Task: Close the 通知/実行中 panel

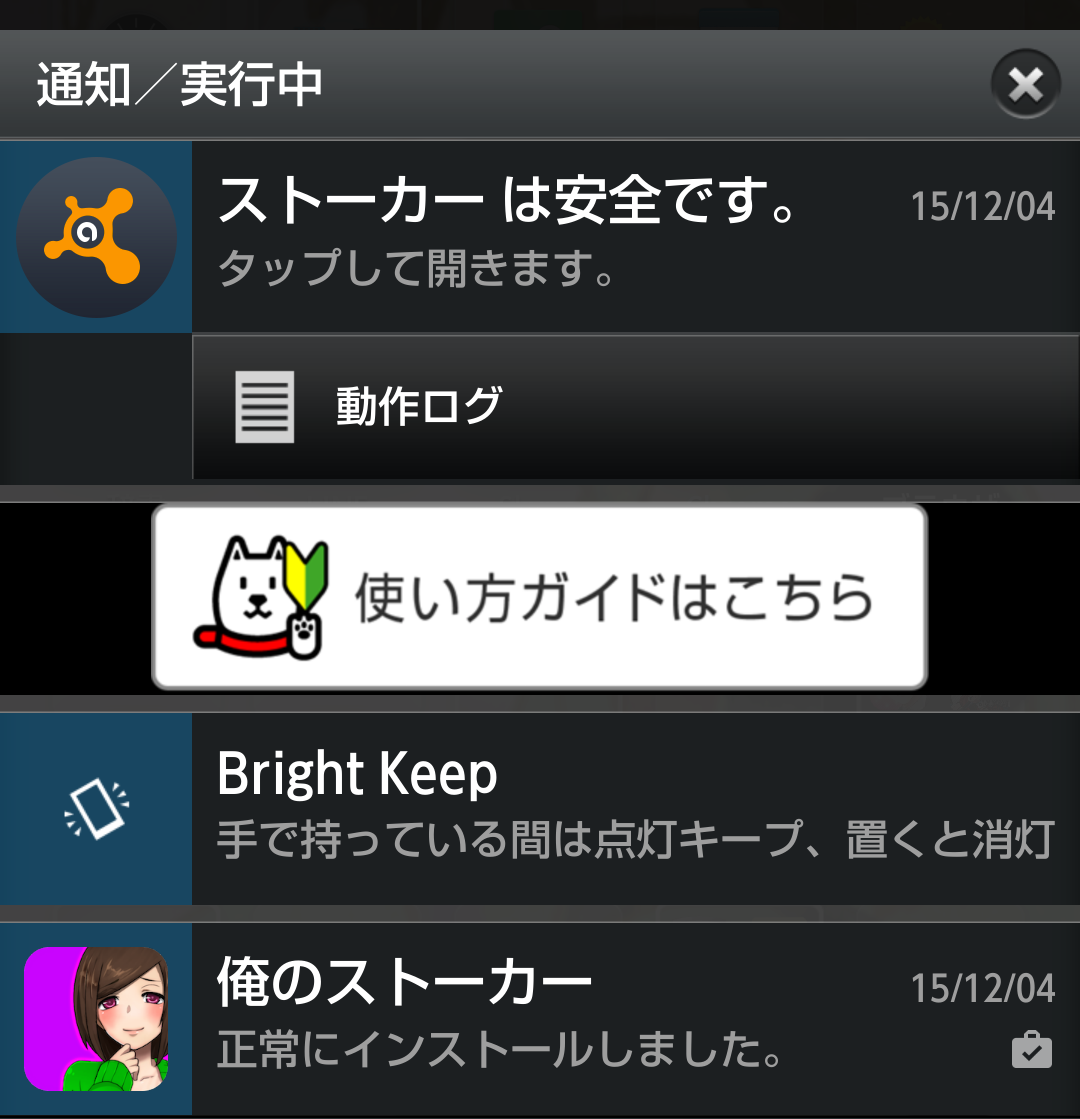Action: point(1025,85)
